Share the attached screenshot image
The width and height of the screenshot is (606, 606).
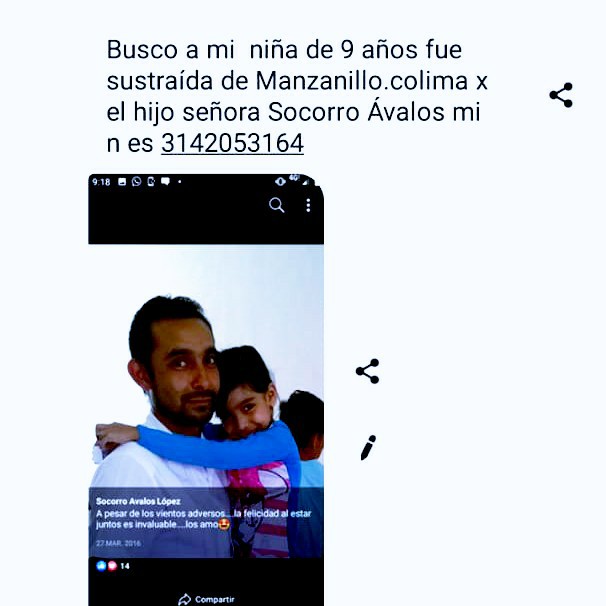[367, 371]
